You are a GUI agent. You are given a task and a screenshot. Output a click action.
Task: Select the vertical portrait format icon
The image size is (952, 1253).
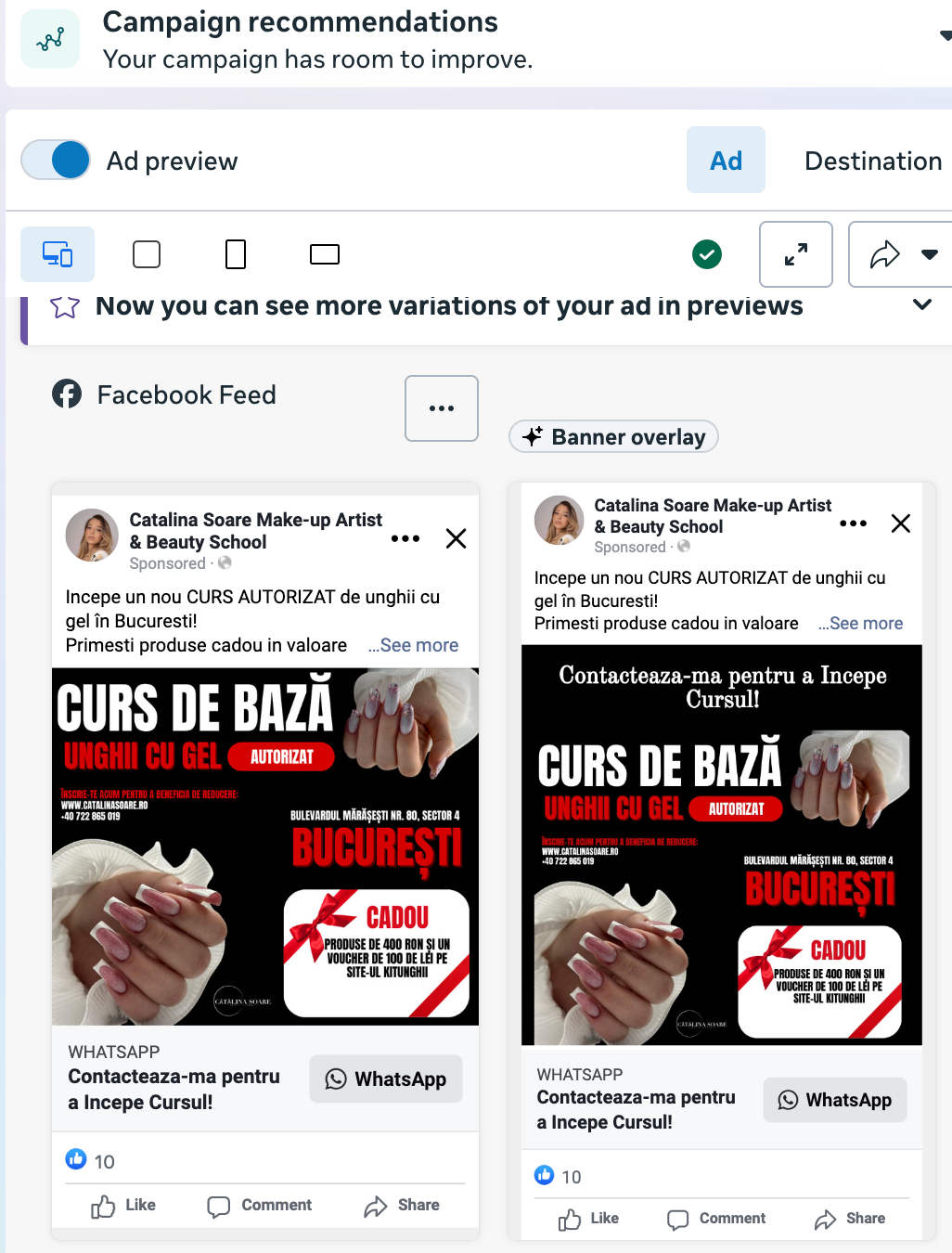(236, 254)
